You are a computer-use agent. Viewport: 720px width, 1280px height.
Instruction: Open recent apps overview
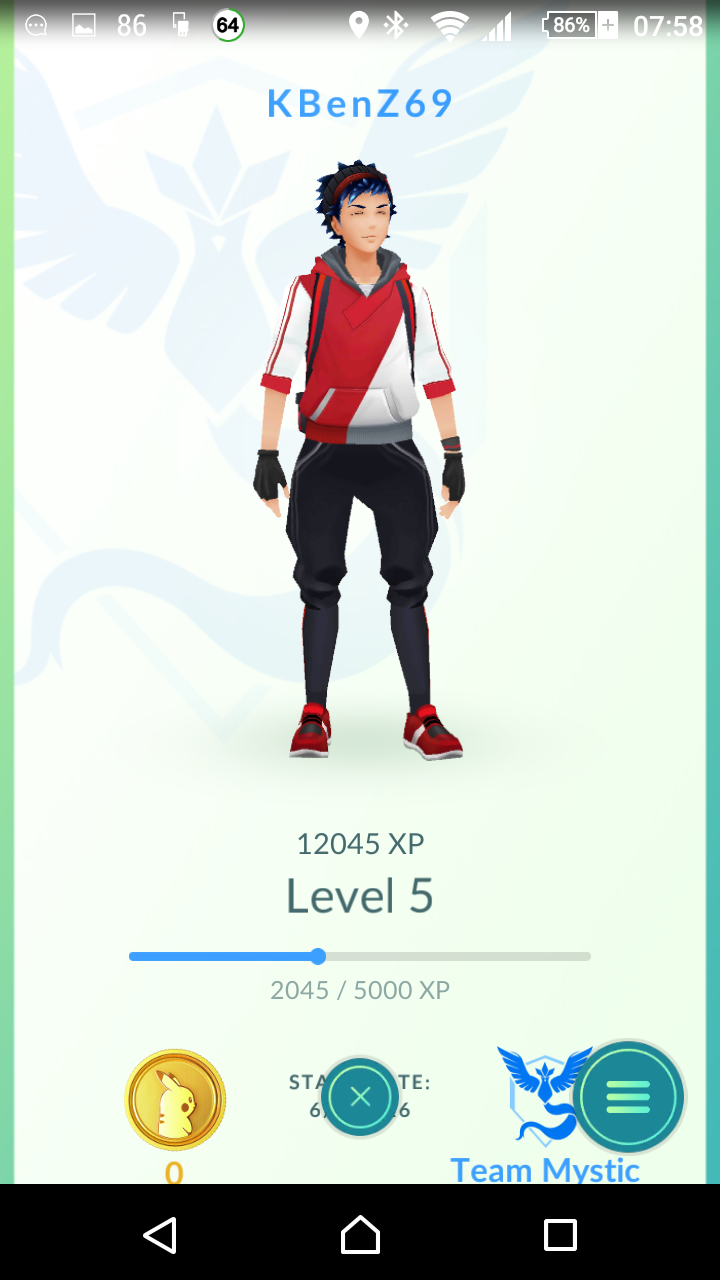560,1235
